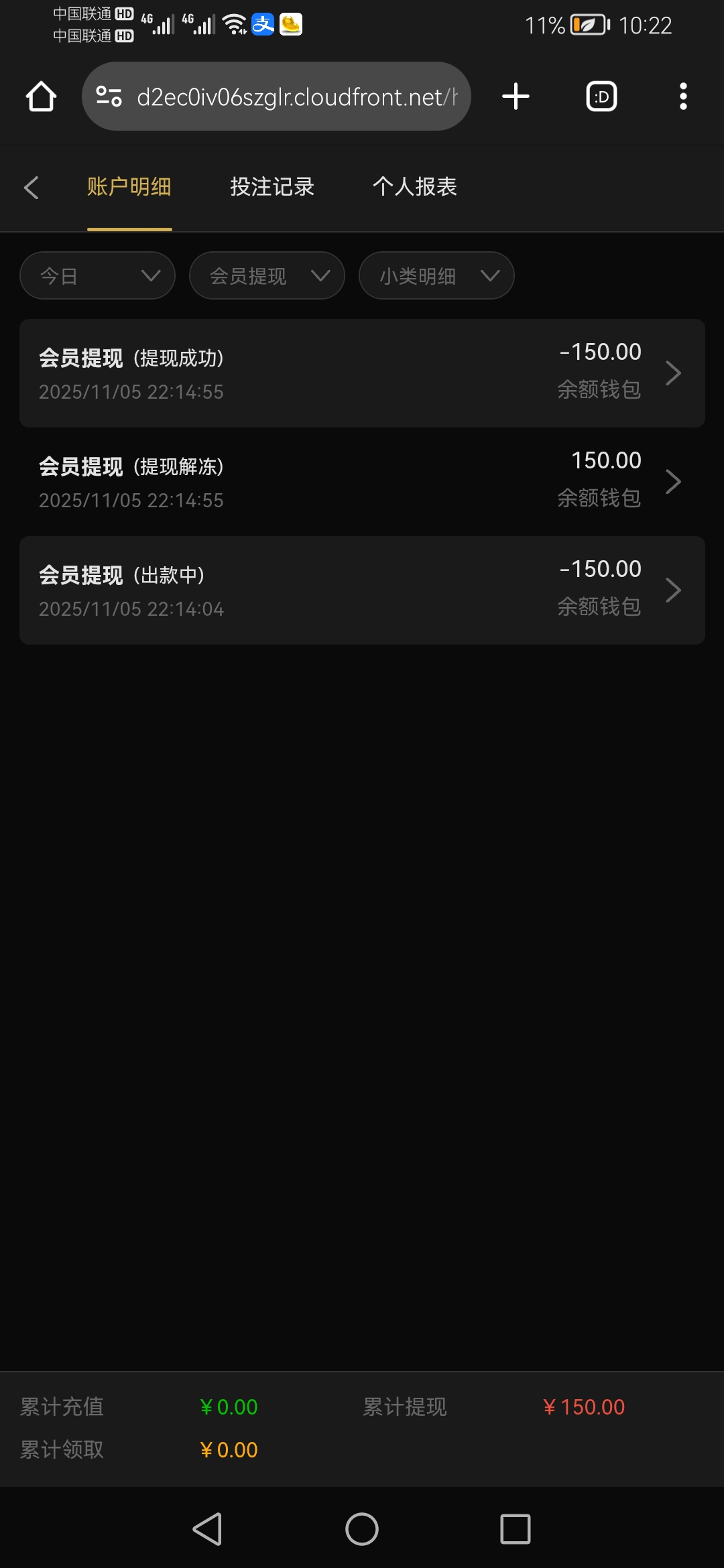This screenshot has width=724, height=1568.
Task: Show the open tabs switcher
Action: tap(601, 96)
